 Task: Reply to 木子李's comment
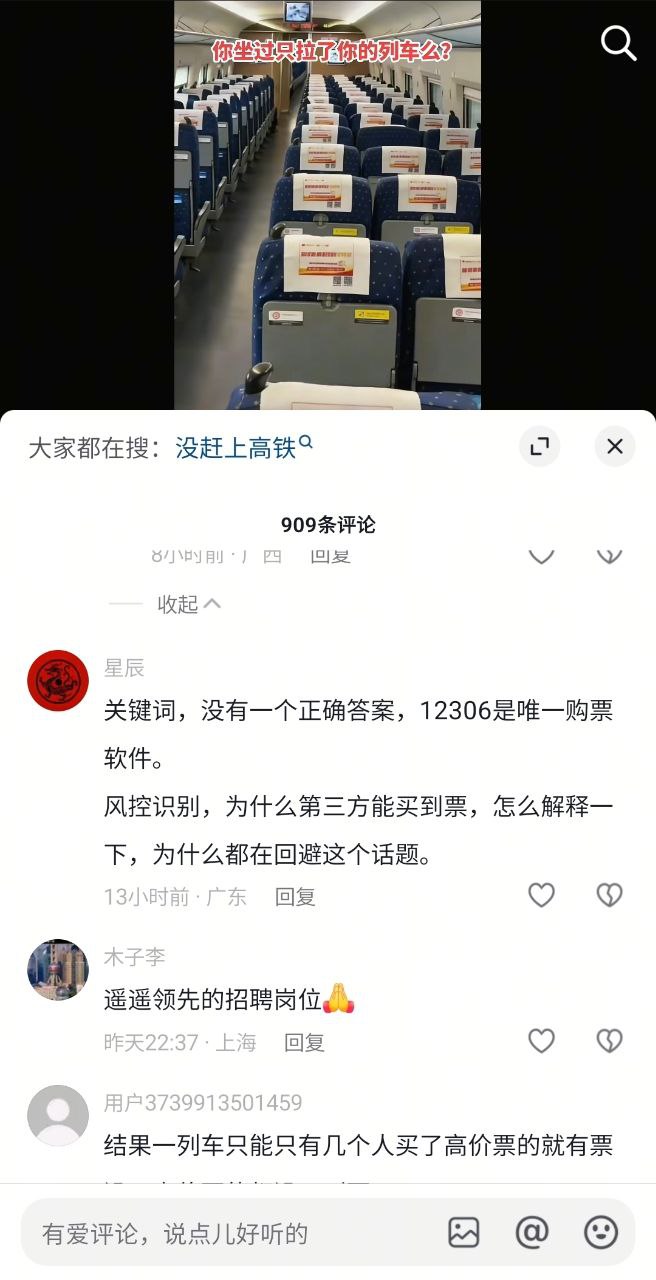coord(304,1042)
